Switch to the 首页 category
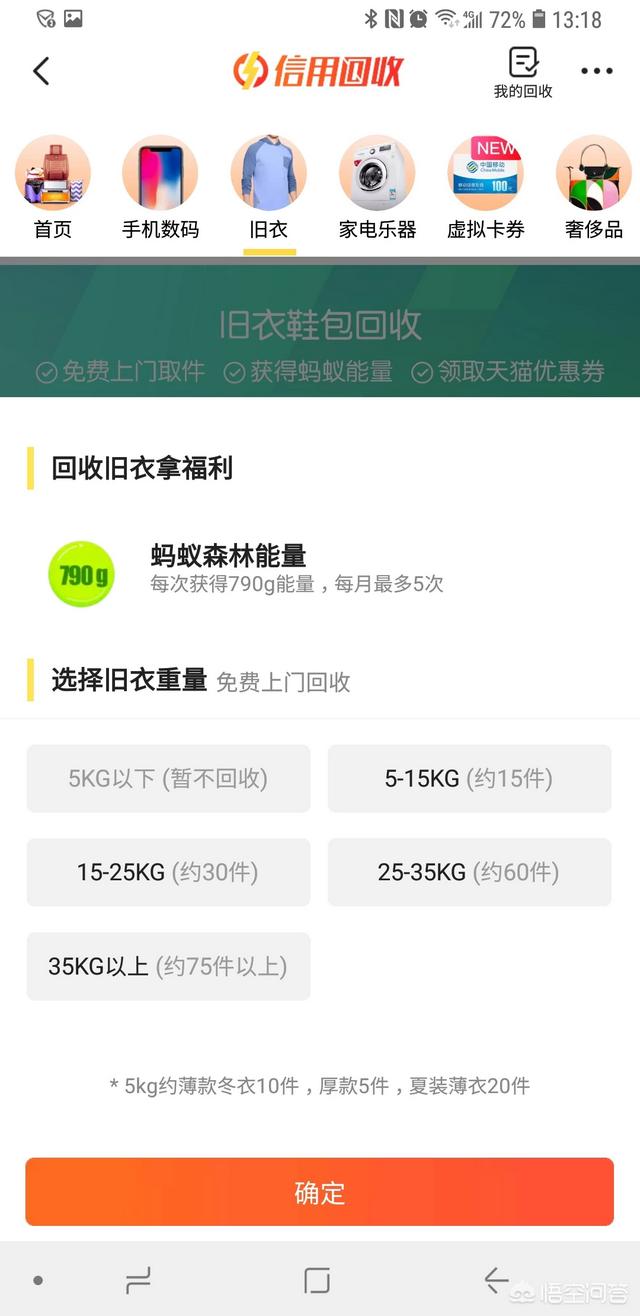 (53, 189)
